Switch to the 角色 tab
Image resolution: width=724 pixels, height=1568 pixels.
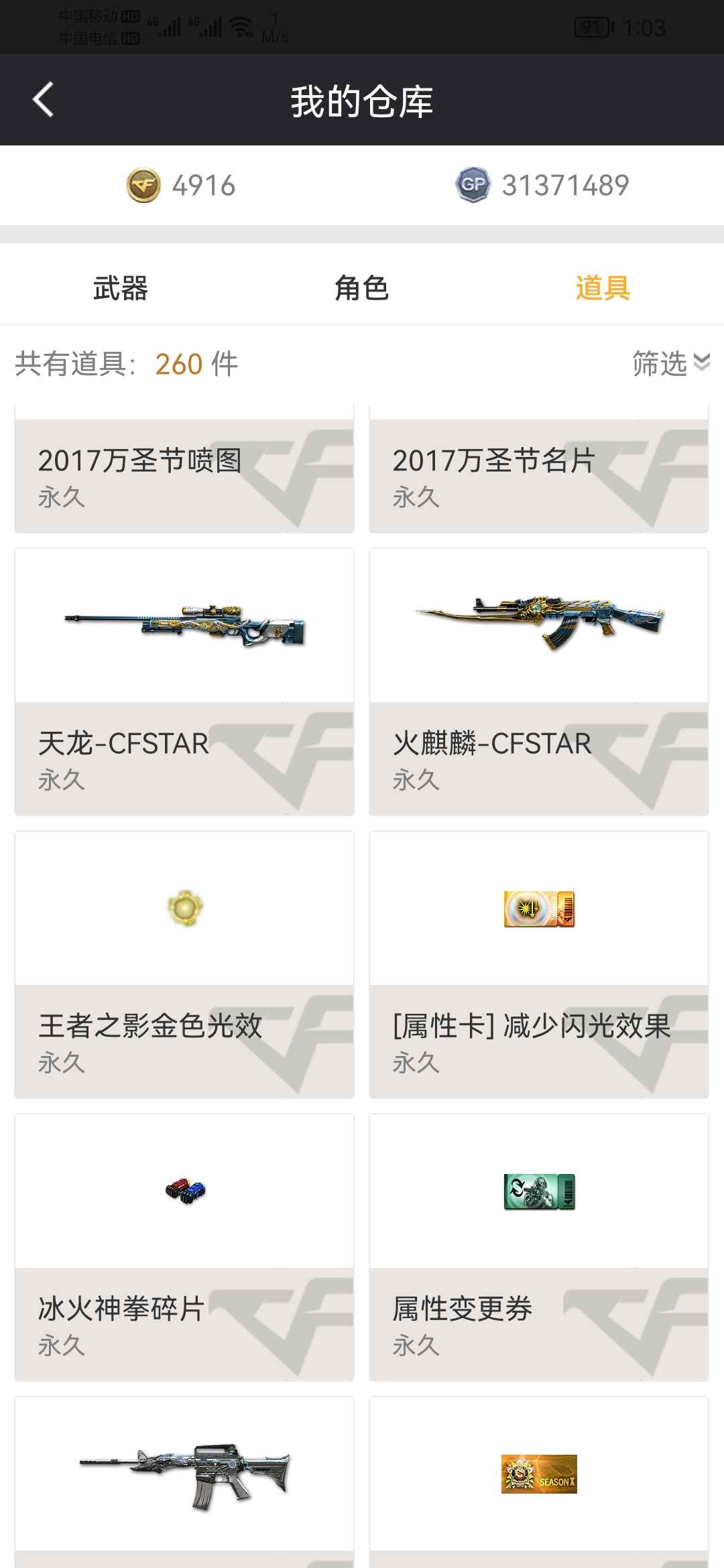(362, 289)
